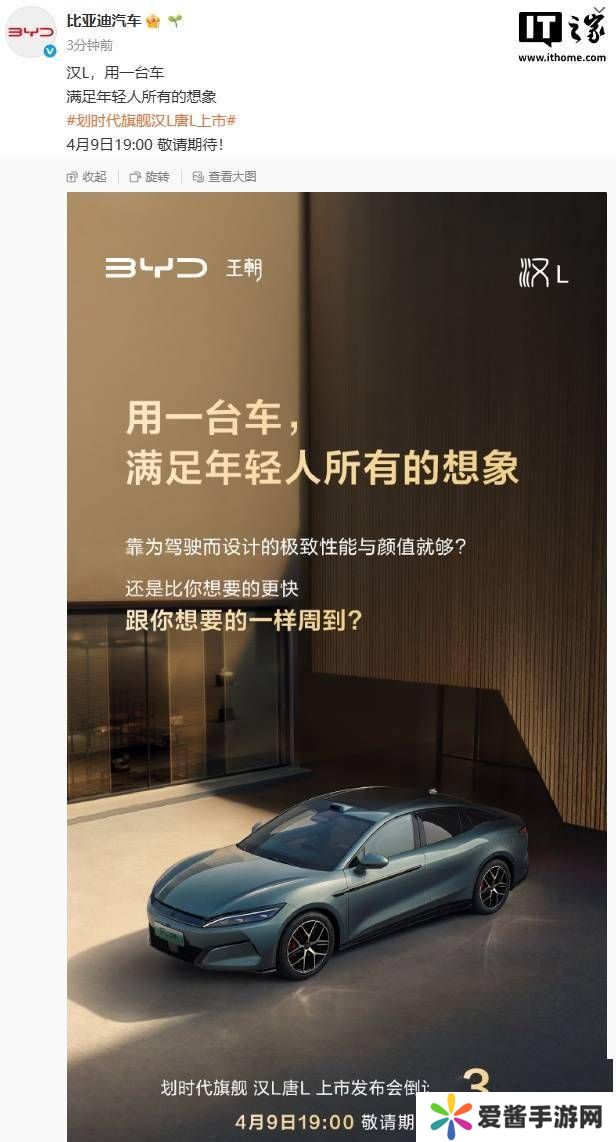Open the #划时代旗舰汉L唐L上市# hashtag
The width and height of the screenshot is (616, 1142).
pos(151,121)
